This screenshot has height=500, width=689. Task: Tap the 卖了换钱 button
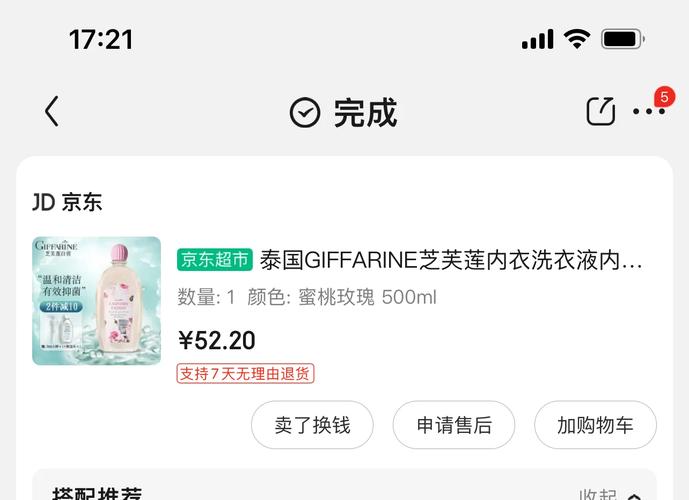(x=312, y=425)
